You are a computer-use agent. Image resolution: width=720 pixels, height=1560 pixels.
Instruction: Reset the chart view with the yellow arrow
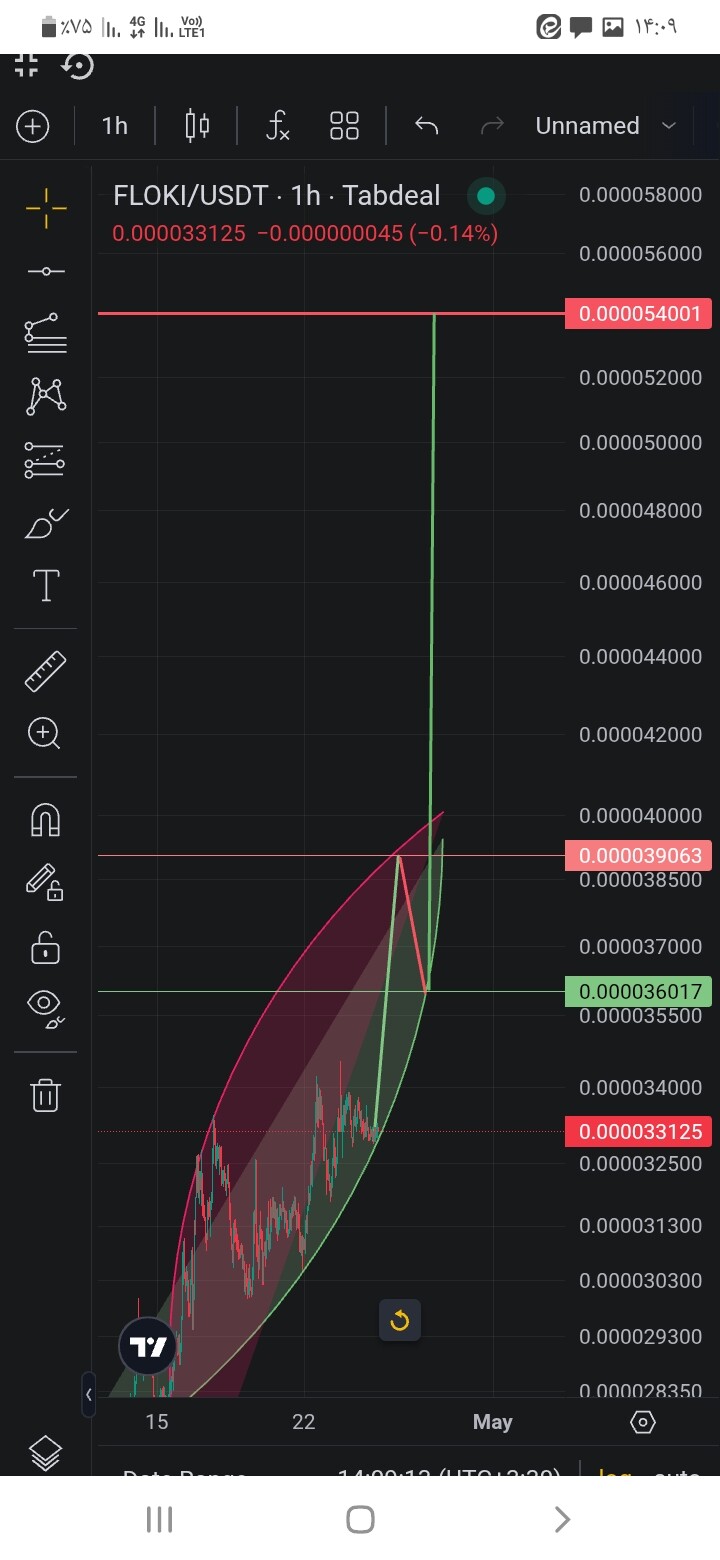pyautogui.click(x=400, y=1321)
